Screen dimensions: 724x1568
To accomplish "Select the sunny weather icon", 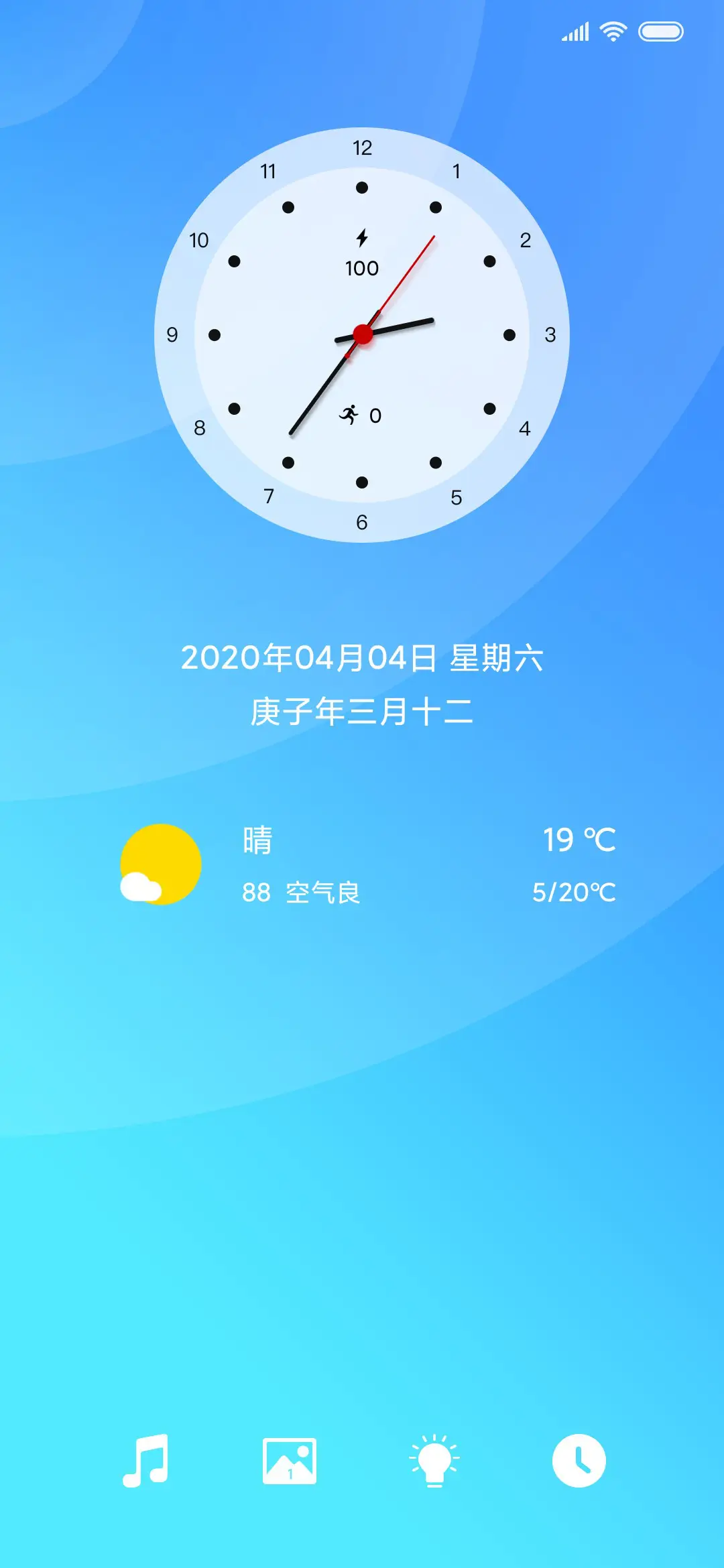I will 161,864.
